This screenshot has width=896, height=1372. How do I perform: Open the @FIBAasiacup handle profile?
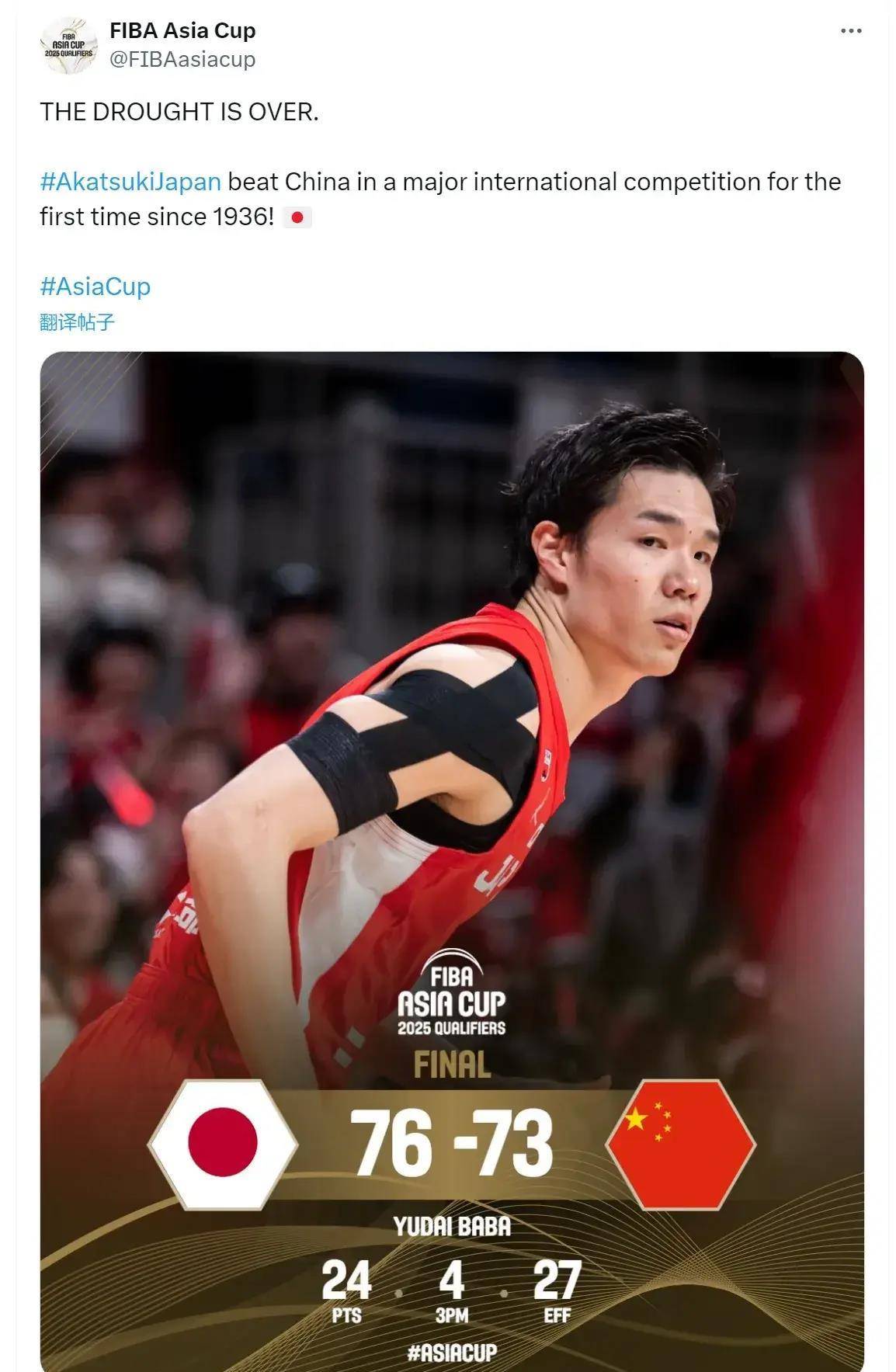[182, 59]
